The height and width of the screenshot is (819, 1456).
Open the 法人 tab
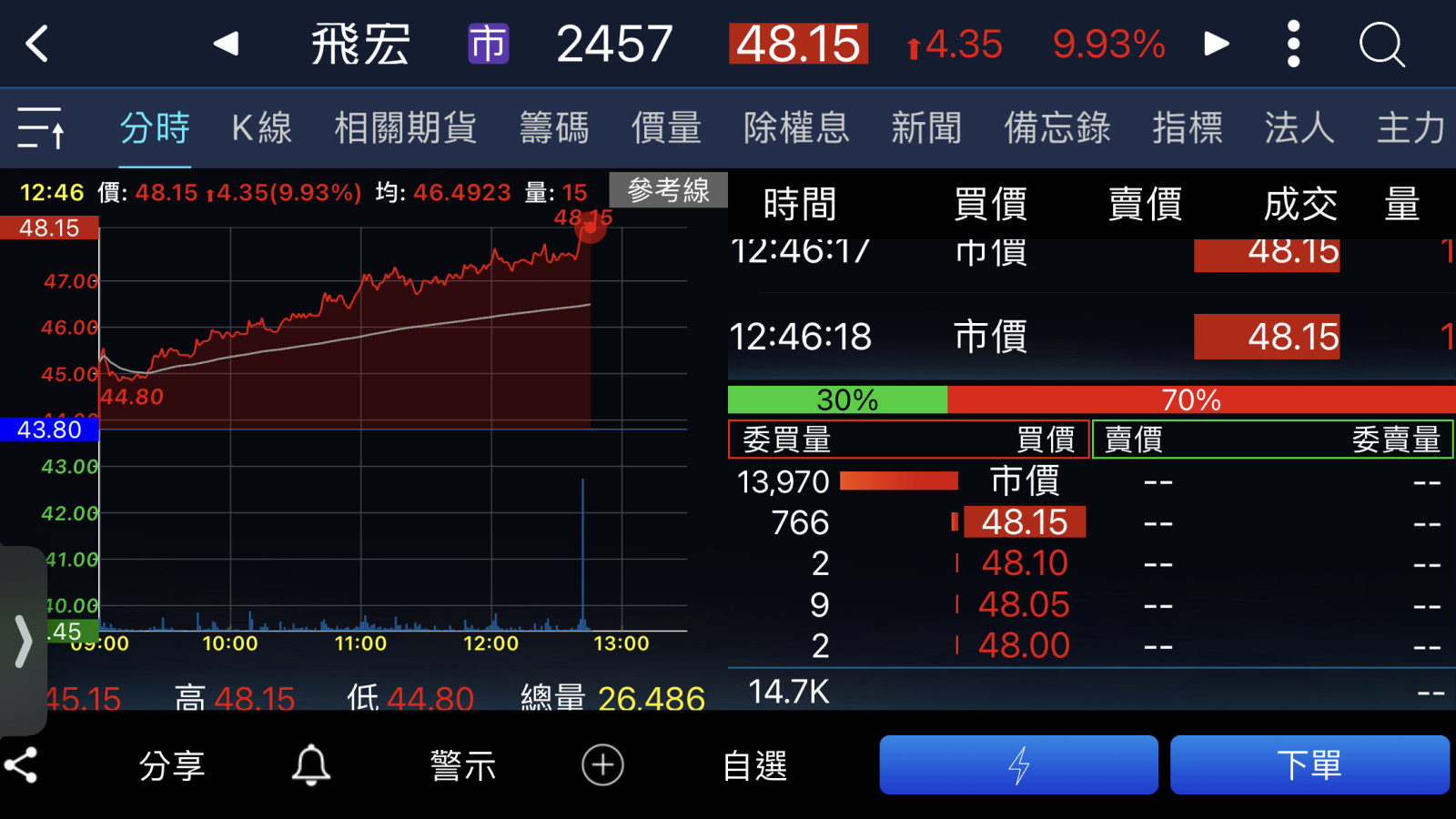point(1299,127)
